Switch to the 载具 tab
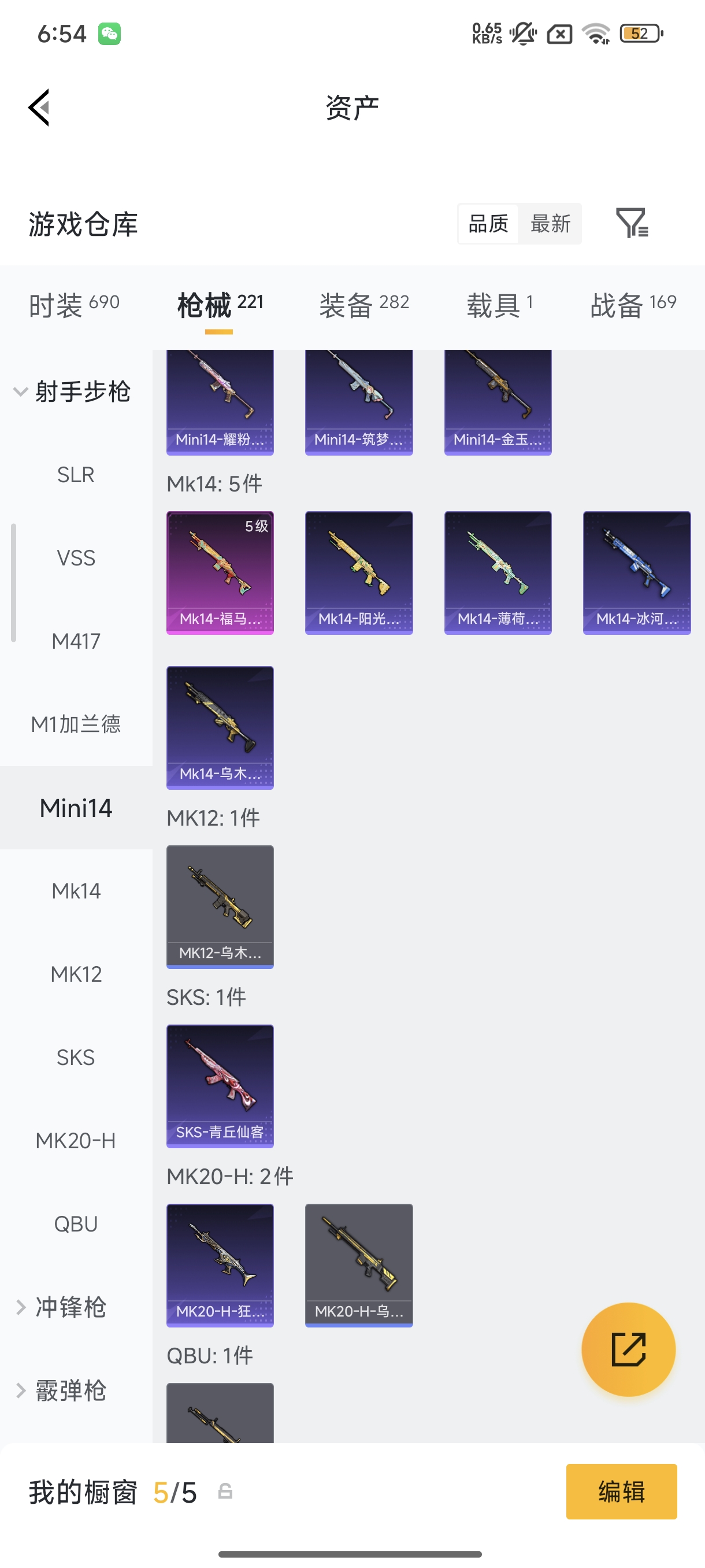This screenshot has width=705, height=1568. [x=500, y=304]
